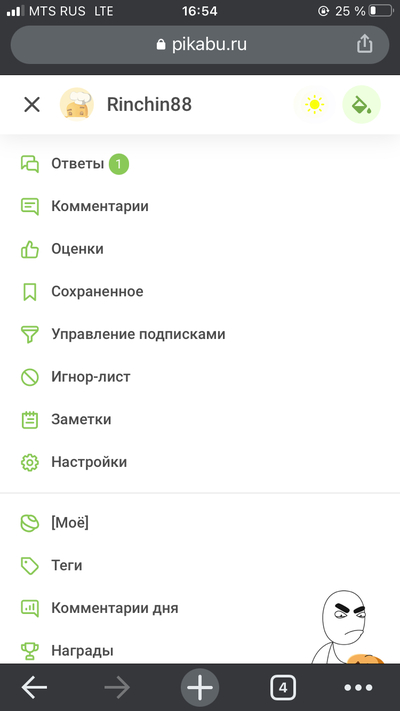Close the Rinchin88 profile menu

click(32, 105)
